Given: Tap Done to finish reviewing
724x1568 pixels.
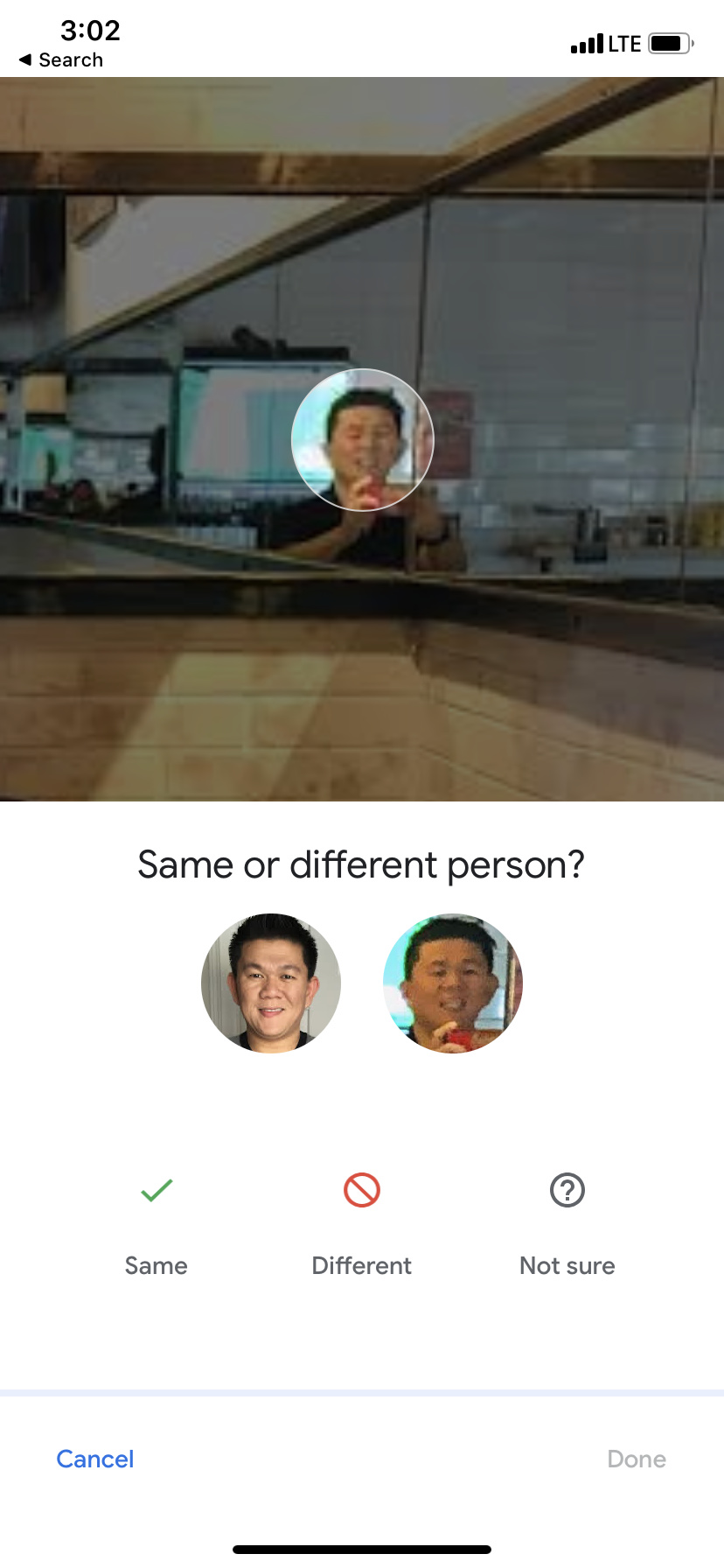Looking at the screenshot, I should pyautogui.click(x=637, y=1459).
